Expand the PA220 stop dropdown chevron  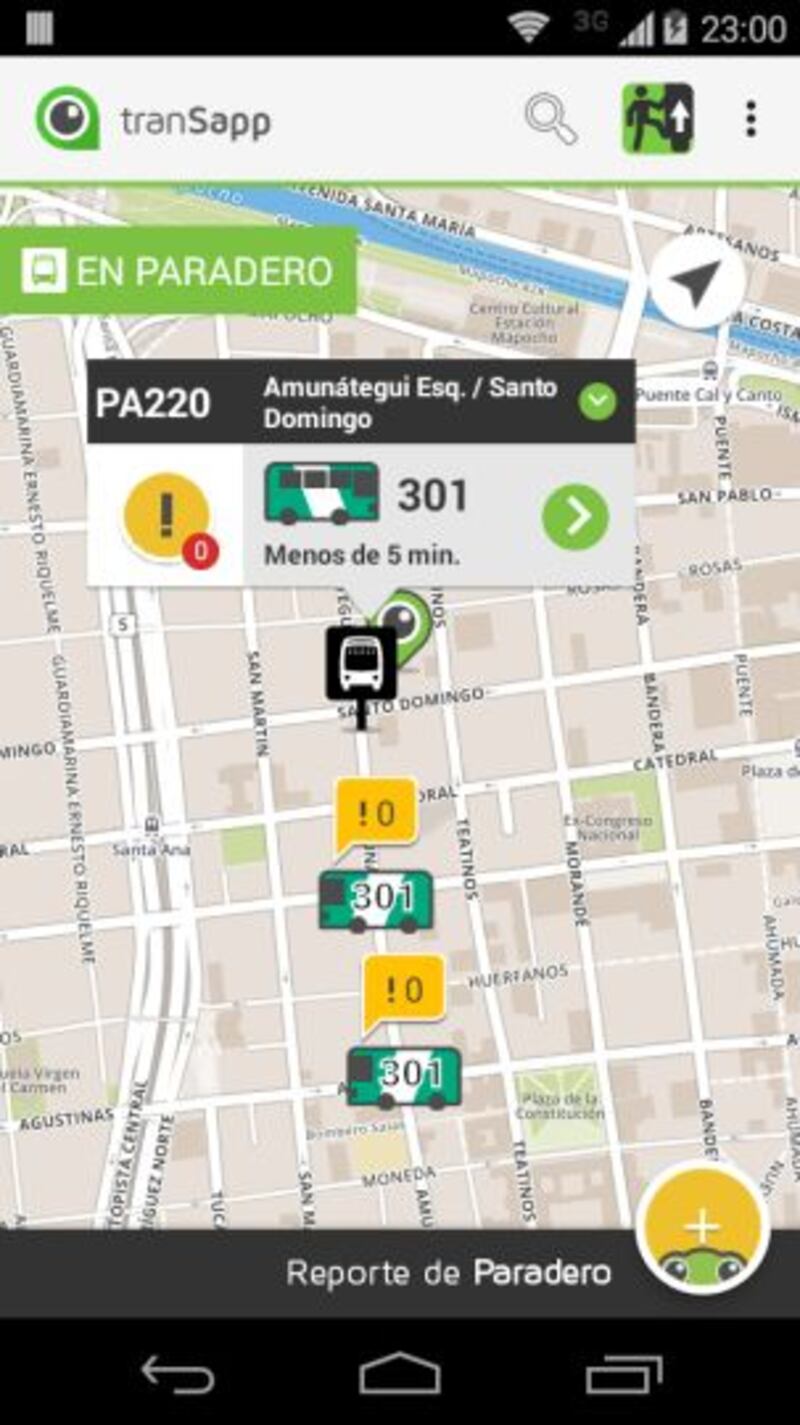597,402
